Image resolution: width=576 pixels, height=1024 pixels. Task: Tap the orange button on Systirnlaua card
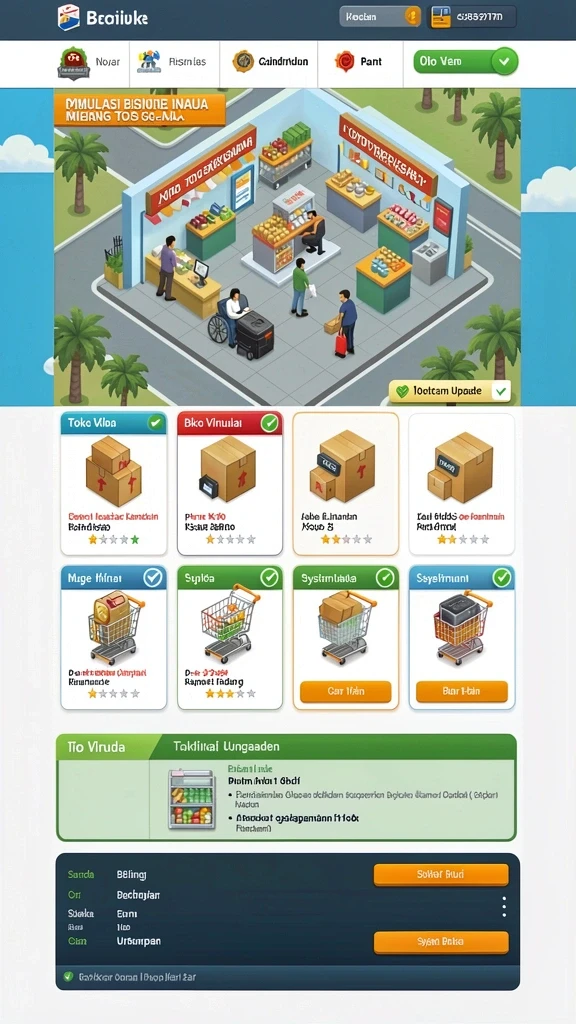pos(345,691)
